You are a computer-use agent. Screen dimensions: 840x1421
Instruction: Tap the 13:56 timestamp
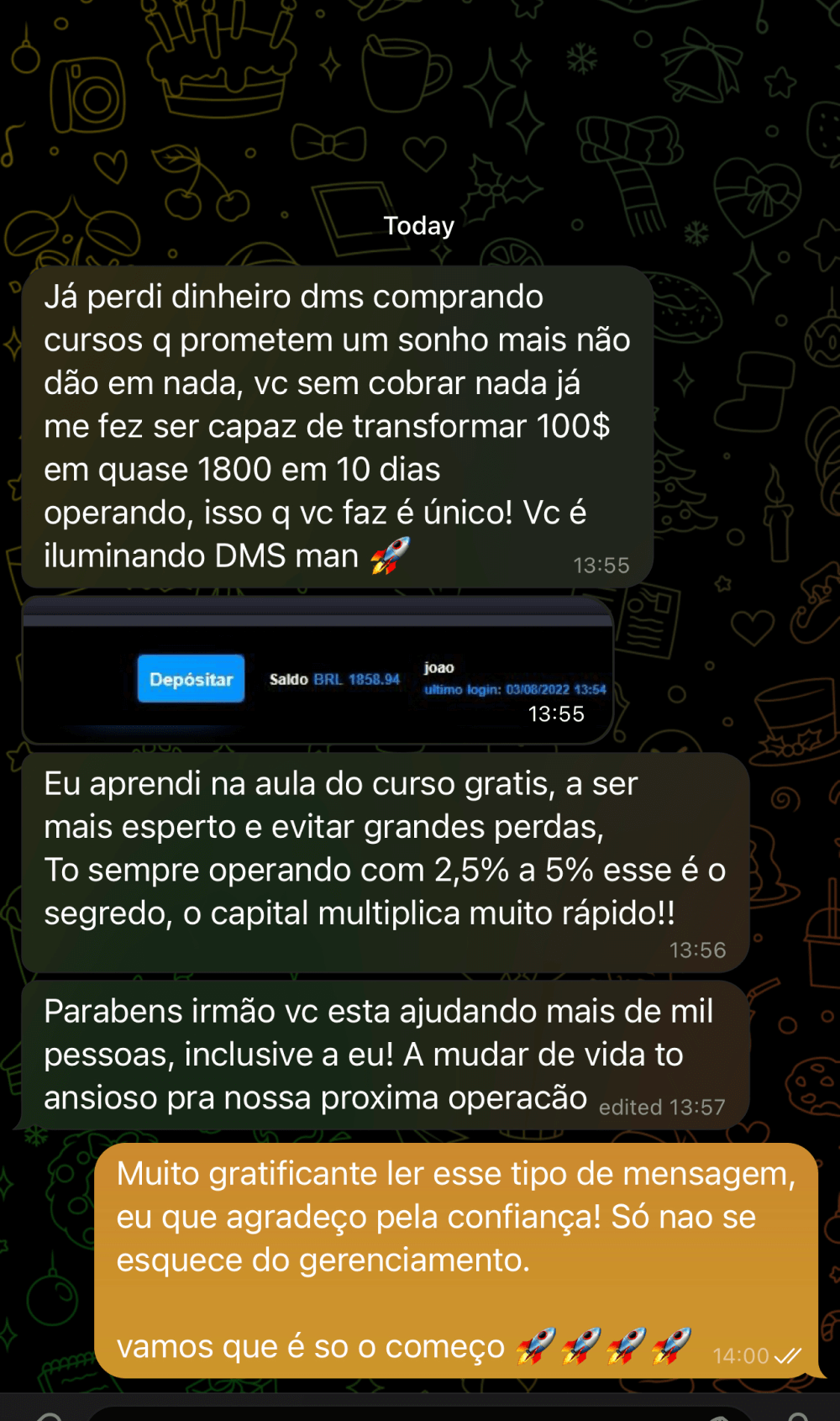(698, 950)
